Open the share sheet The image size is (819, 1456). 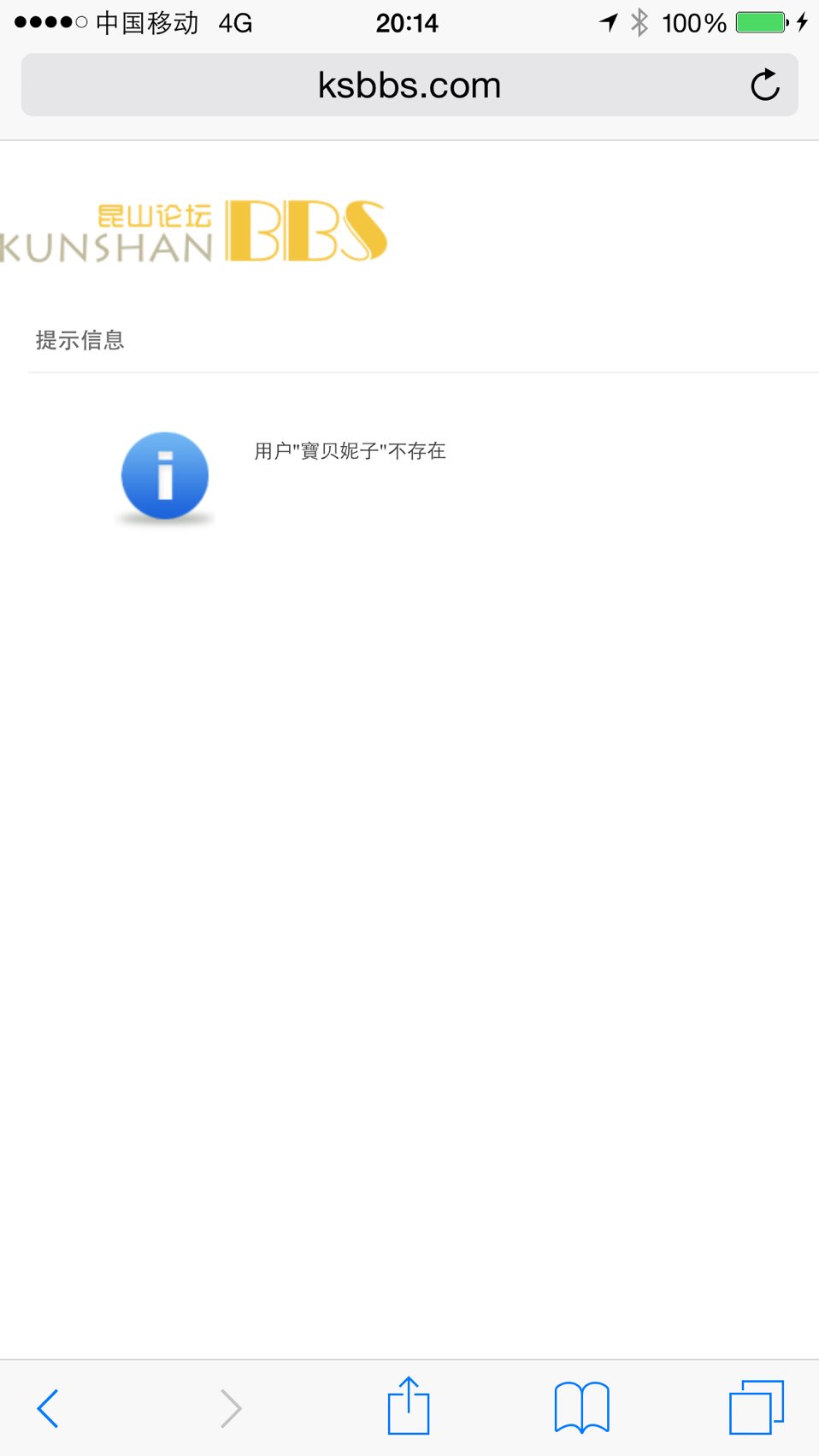click(409, 1406)
